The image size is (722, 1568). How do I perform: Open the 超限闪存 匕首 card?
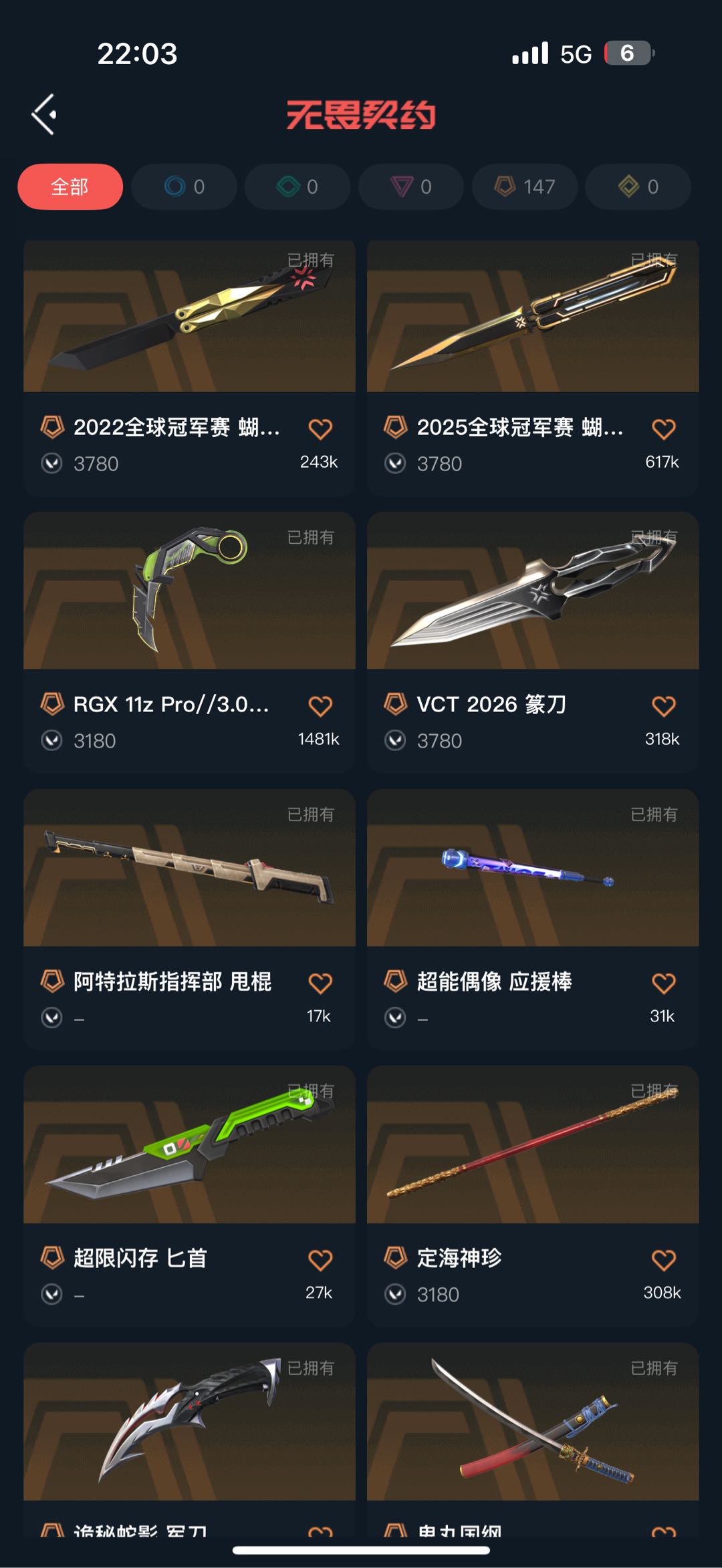tap(189, 1196)
